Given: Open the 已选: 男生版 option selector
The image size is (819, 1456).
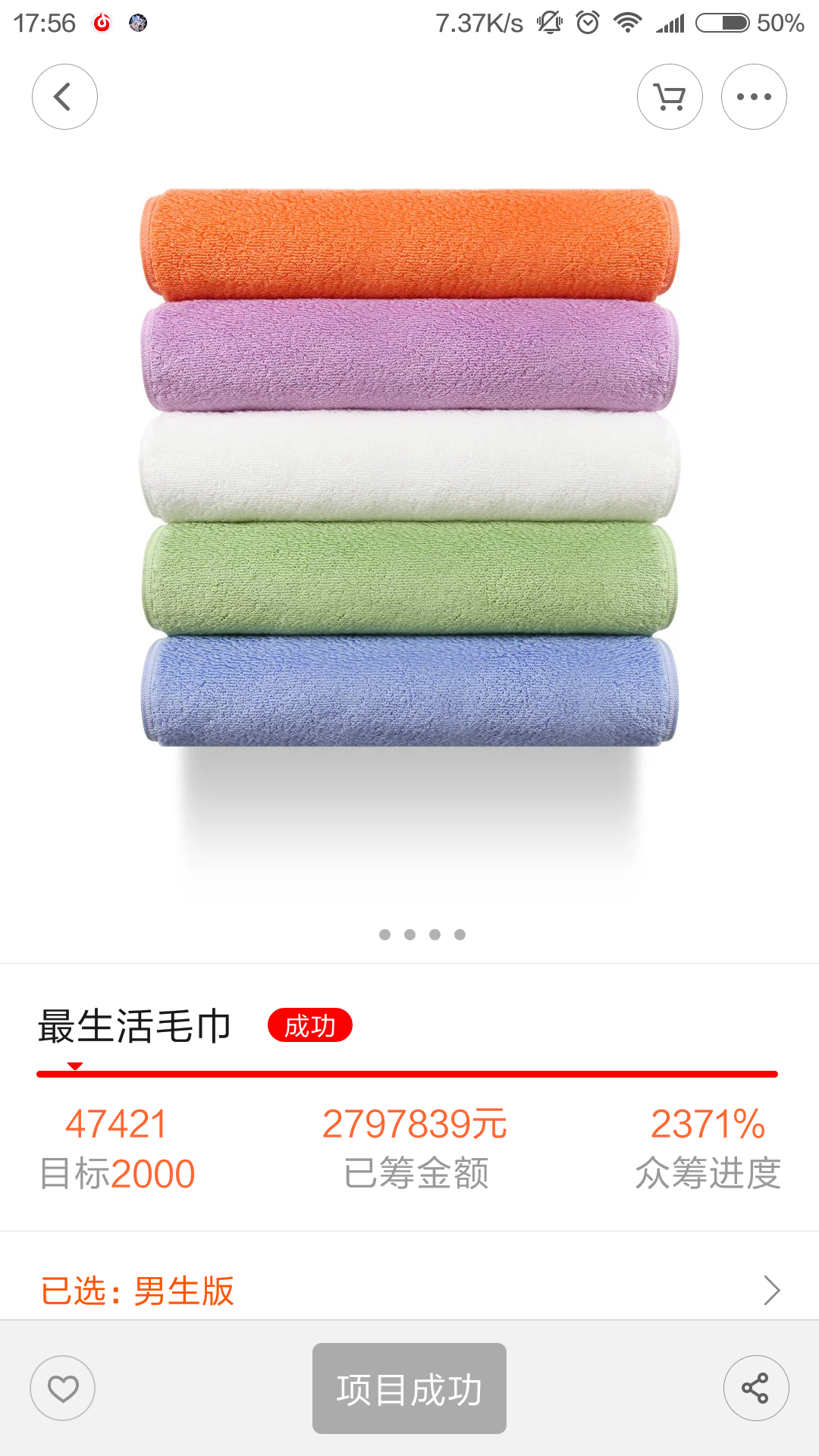Looking at the screenshot, I should pos(409,1290).
